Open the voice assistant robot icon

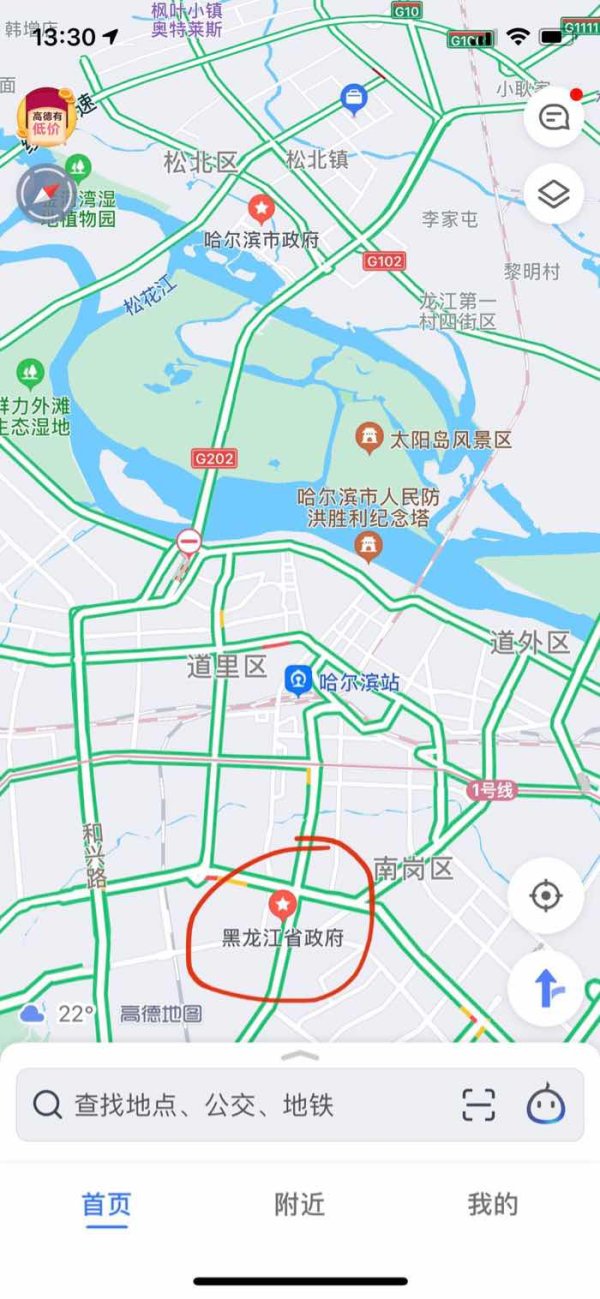point(546,1105)
